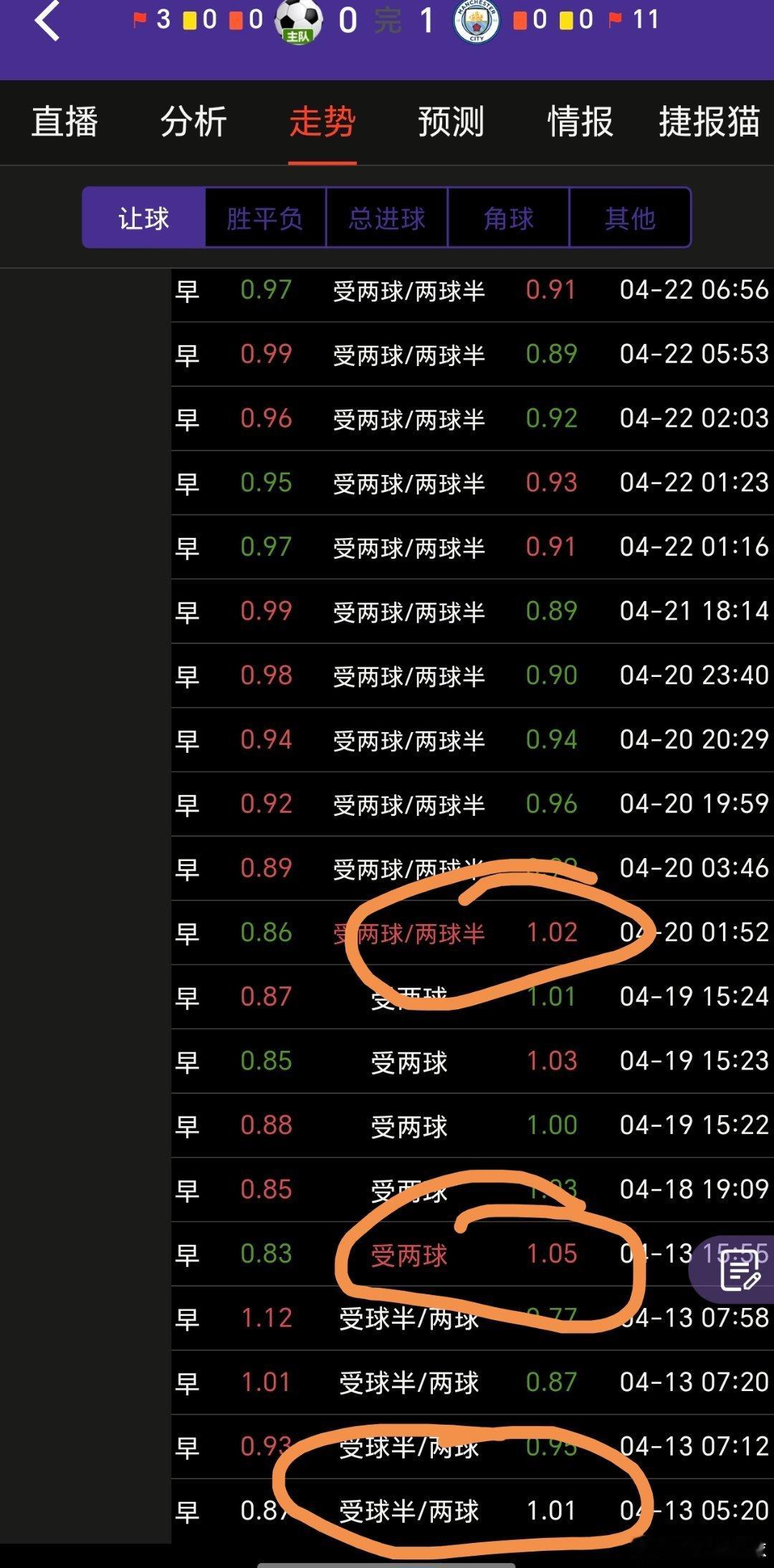
Task: Switch to the 分析 tab
Action: tap(191, 122)
